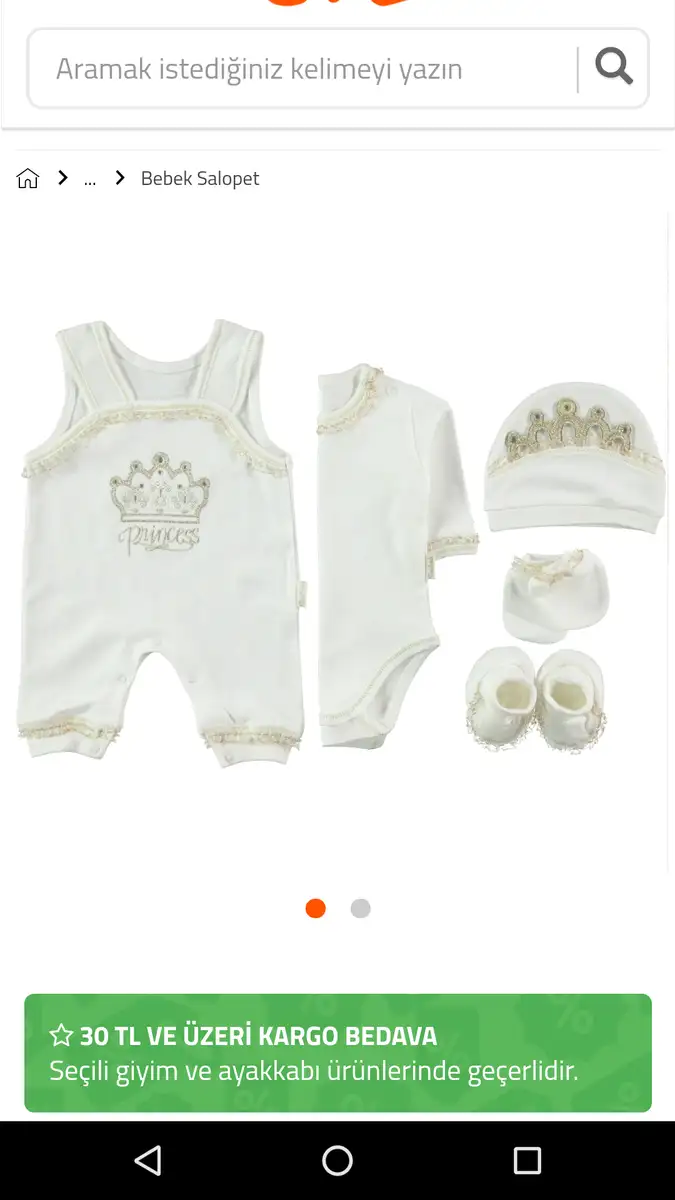Open the Bebek Salopet category breadcrumb
The height and width of the screenshot is (1200, 675).
click(x=200, y=178)
